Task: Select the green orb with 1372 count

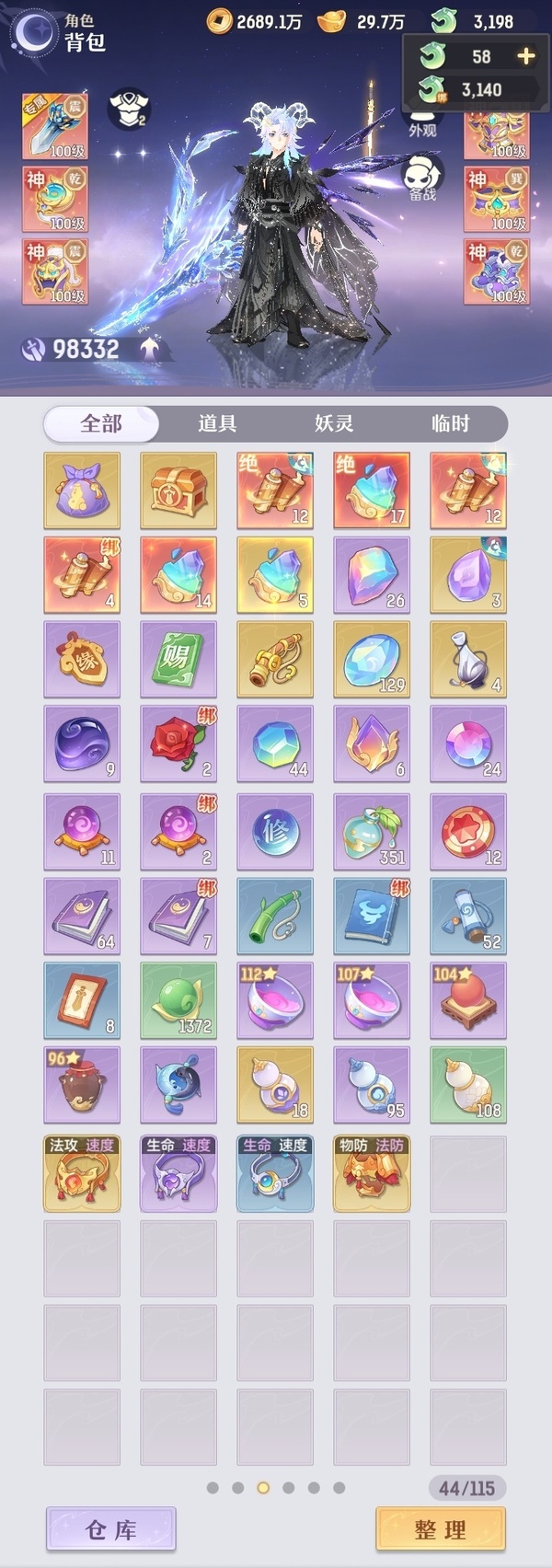Action: click(178, 1000)
